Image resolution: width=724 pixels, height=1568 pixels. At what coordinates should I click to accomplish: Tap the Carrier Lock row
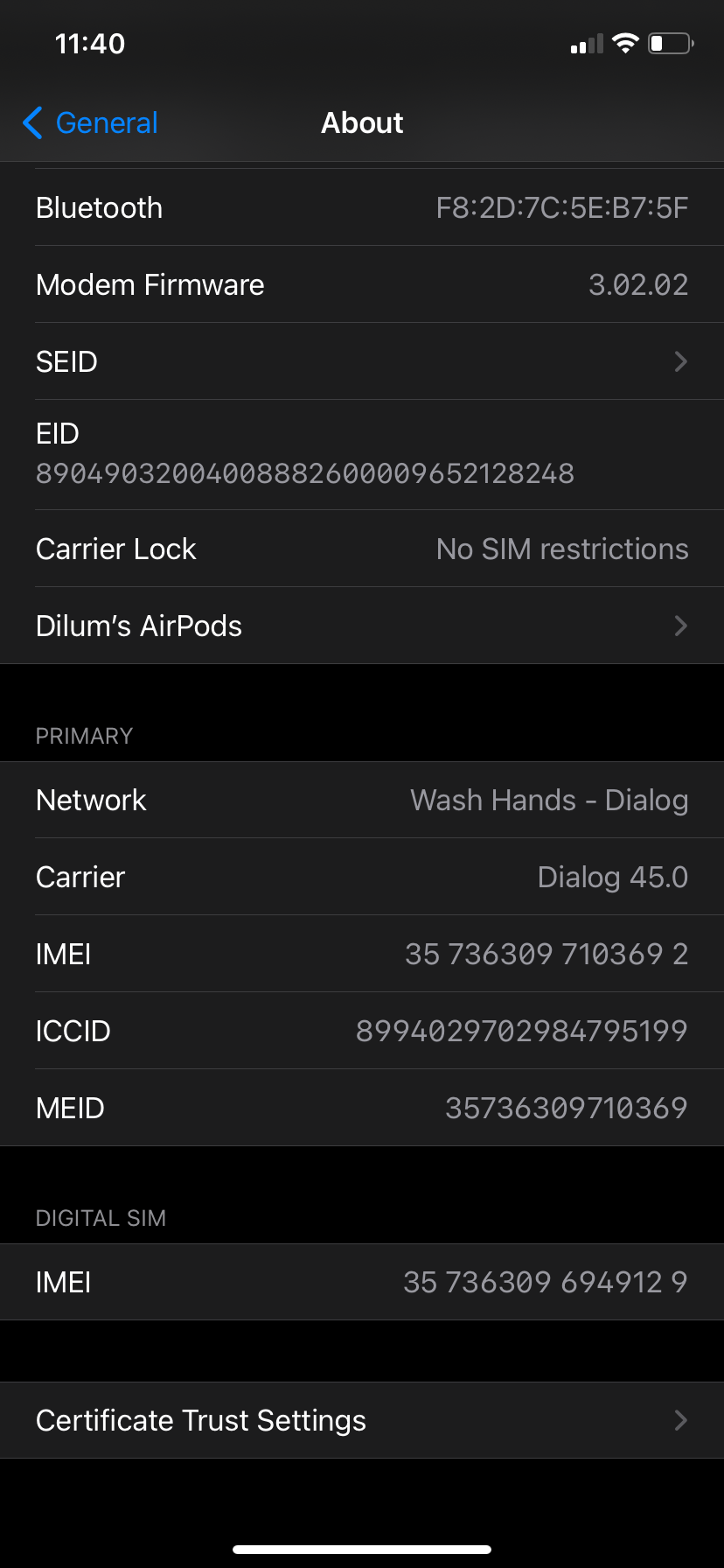362,549
